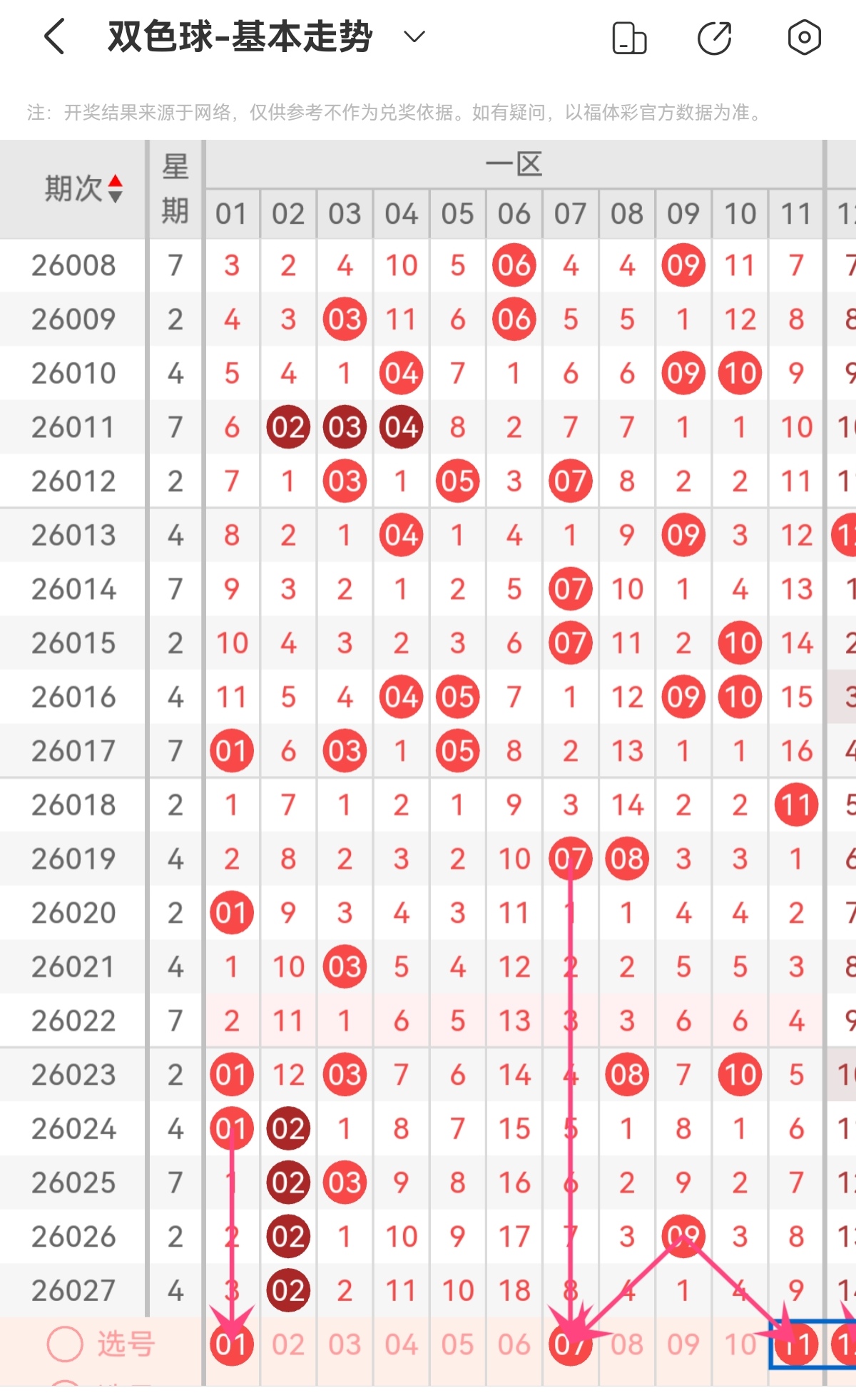Pick ball 06 in the 选号 row
This screenshot has height=1400, width=856.
(x=514, y=1344)
